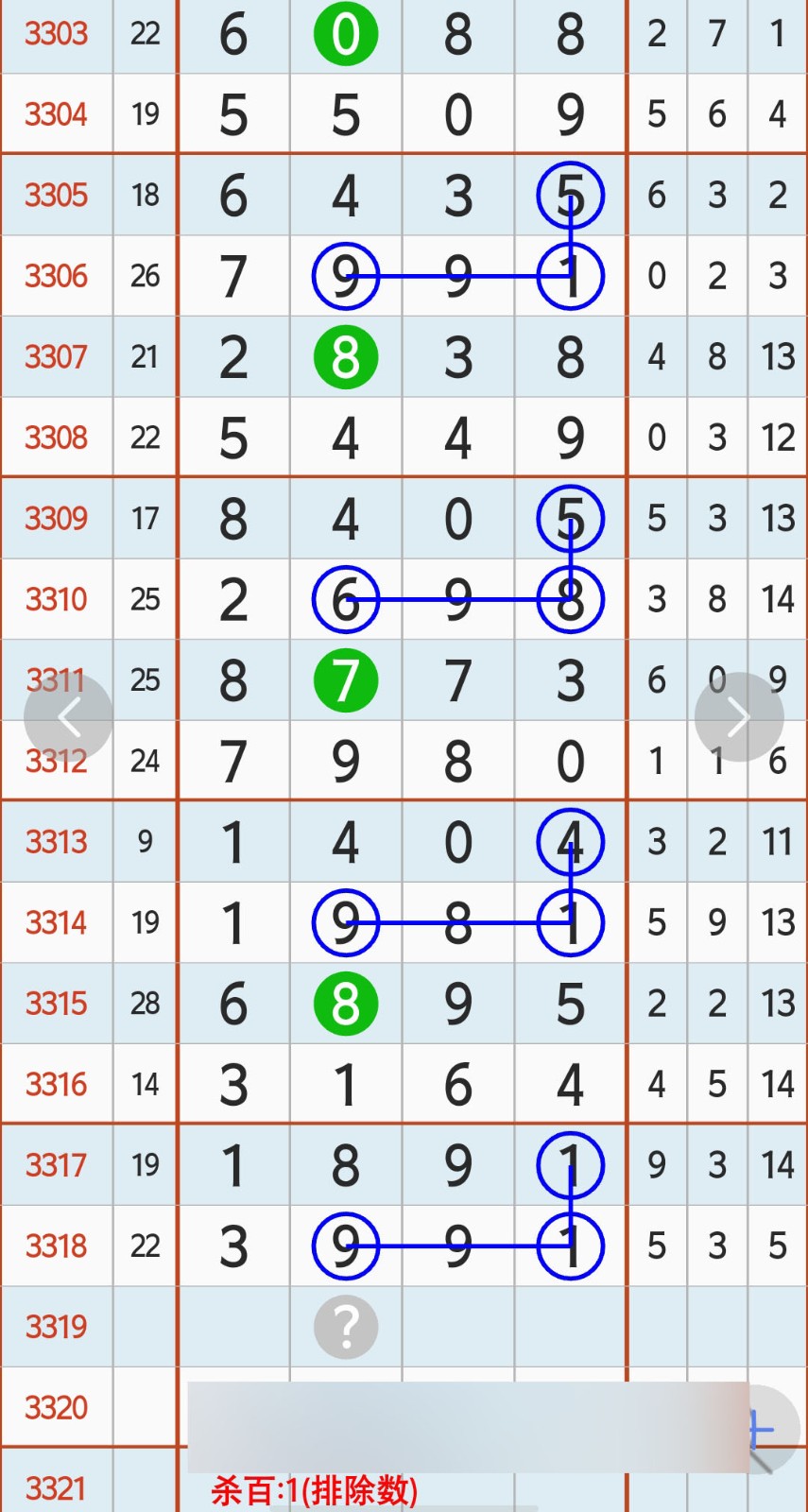
Task: Tap the blue circled 1 in row 3317
Action: 570,1165
